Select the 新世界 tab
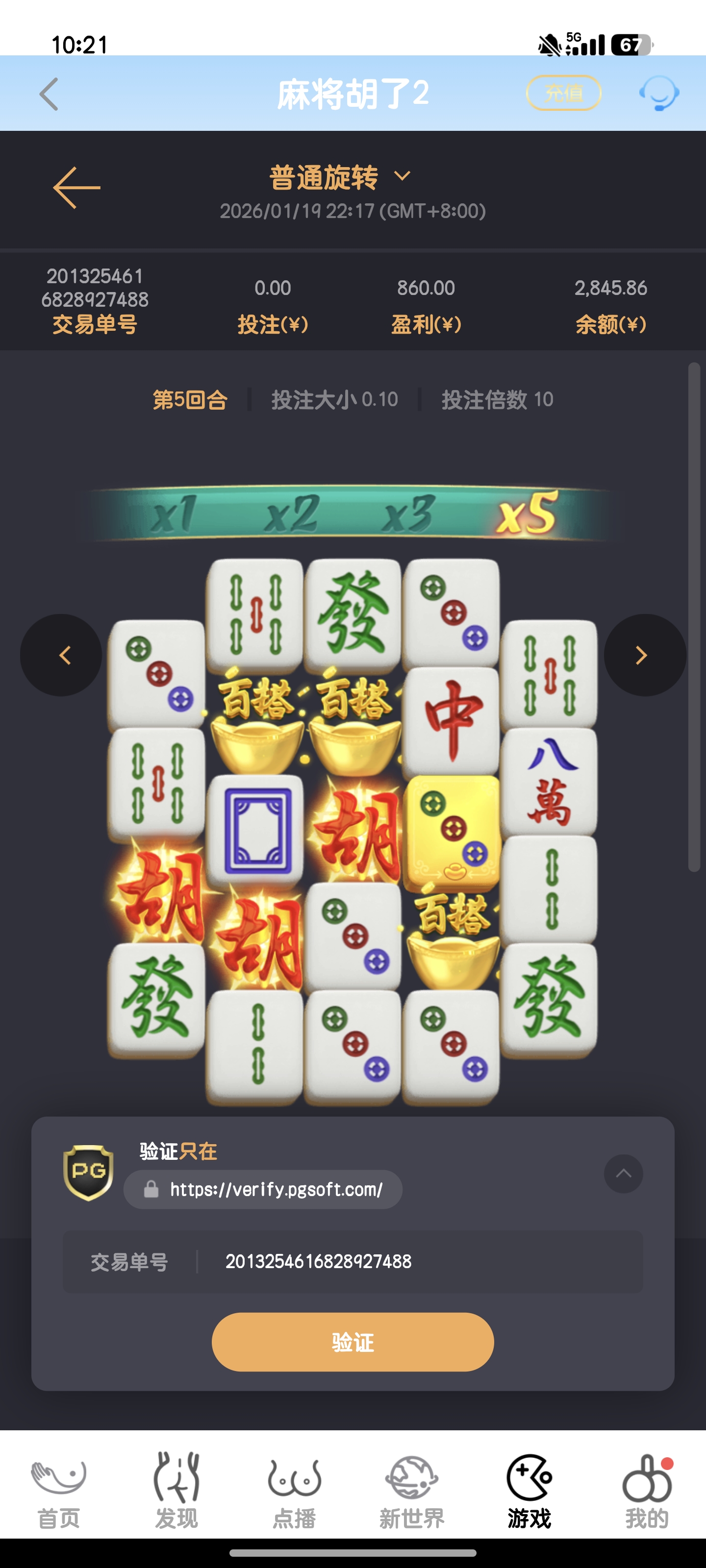Screen dimensions: 706x1568 [x=412, y=1491]
